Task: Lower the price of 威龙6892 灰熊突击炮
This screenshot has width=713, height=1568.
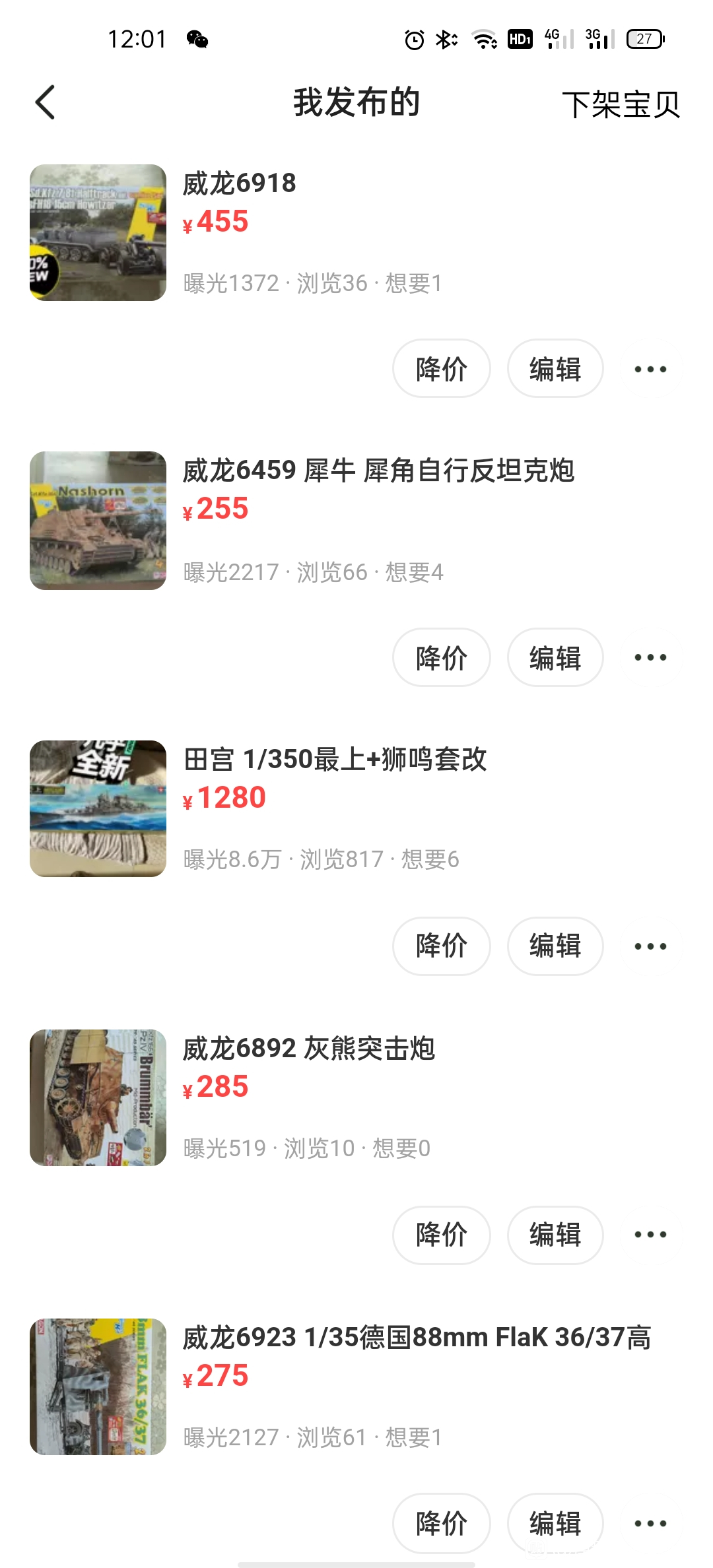Action: click(x=442, y=1235)
